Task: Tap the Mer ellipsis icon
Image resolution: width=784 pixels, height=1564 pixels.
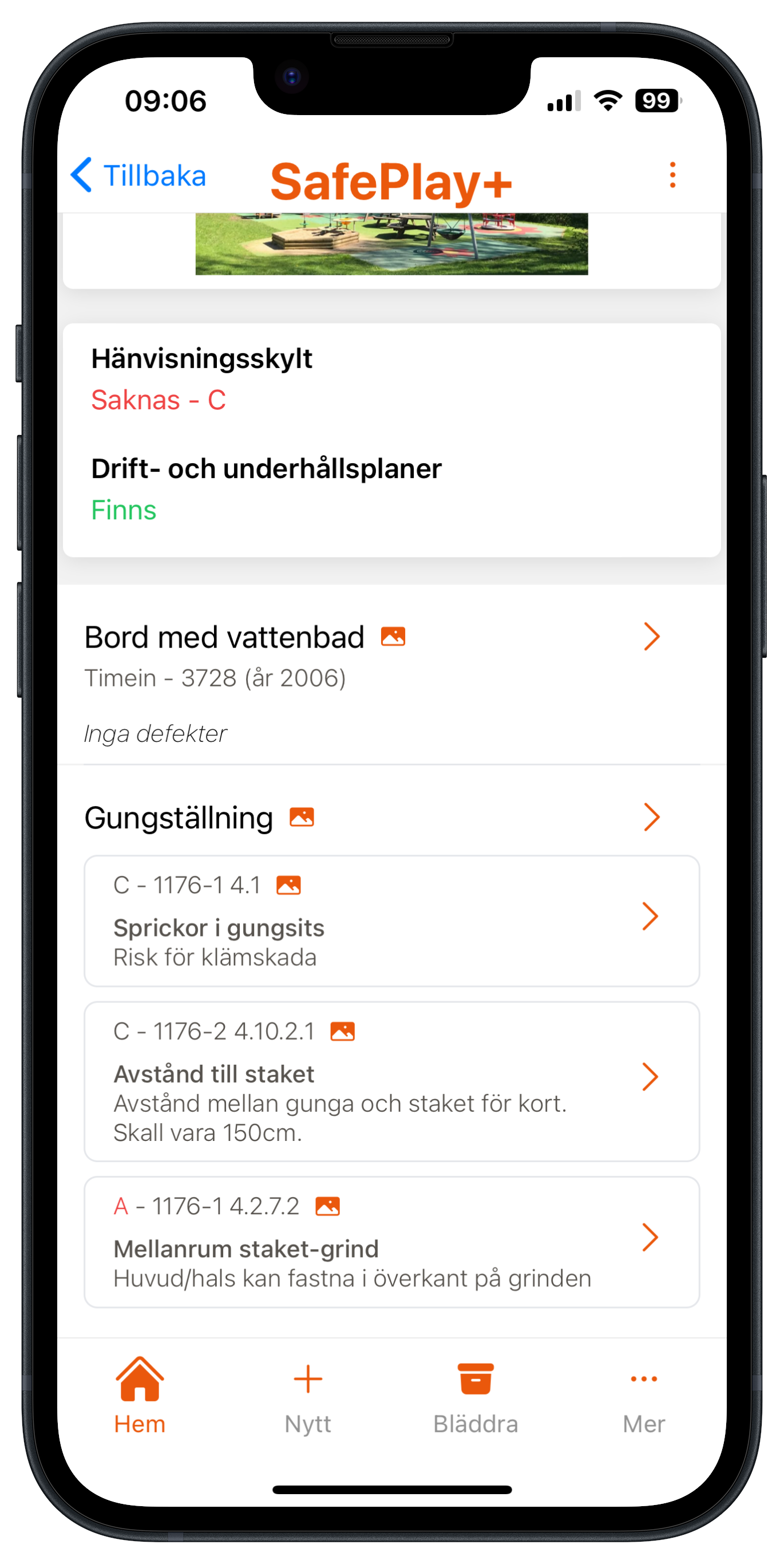Action: tap(643, 1378)
